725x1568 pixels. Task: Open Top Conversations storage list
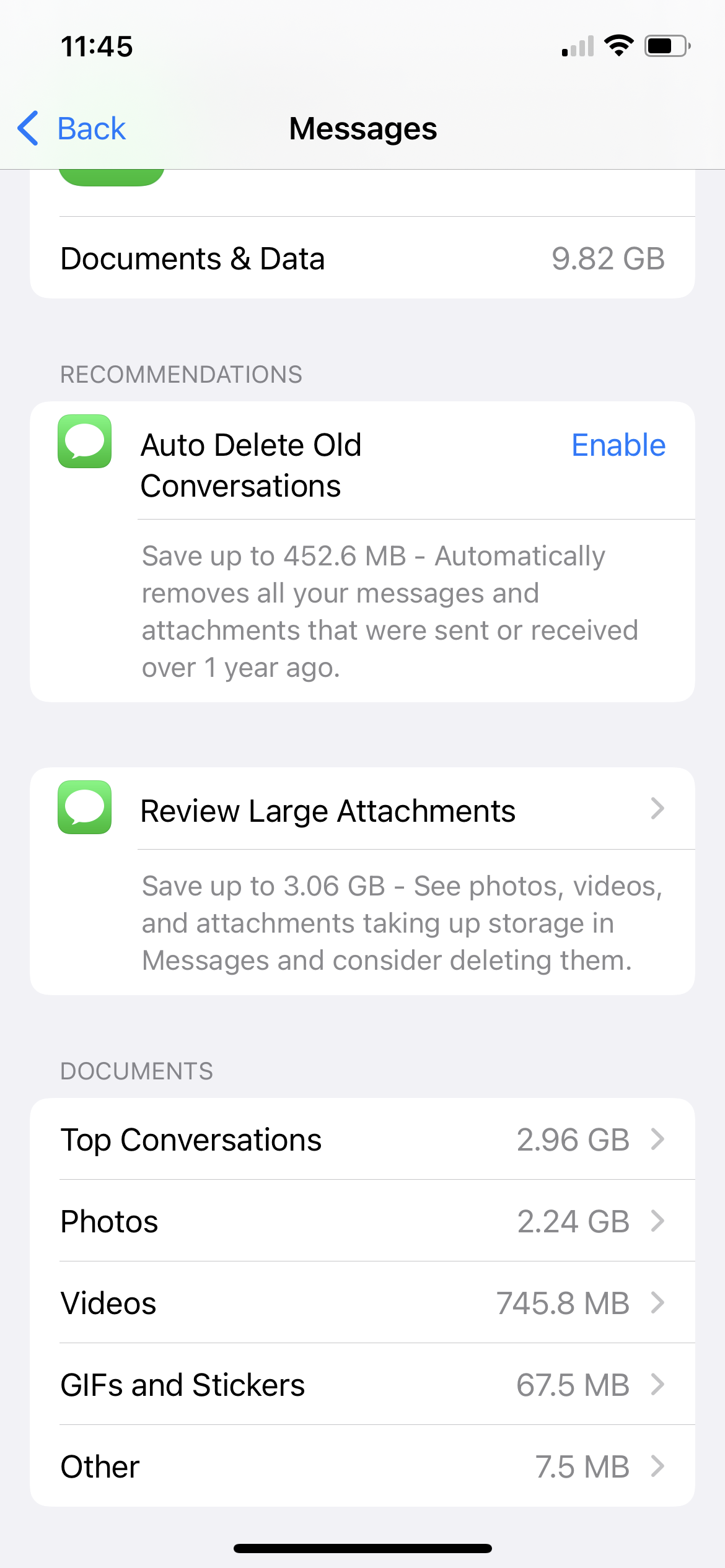point(362,1140)
